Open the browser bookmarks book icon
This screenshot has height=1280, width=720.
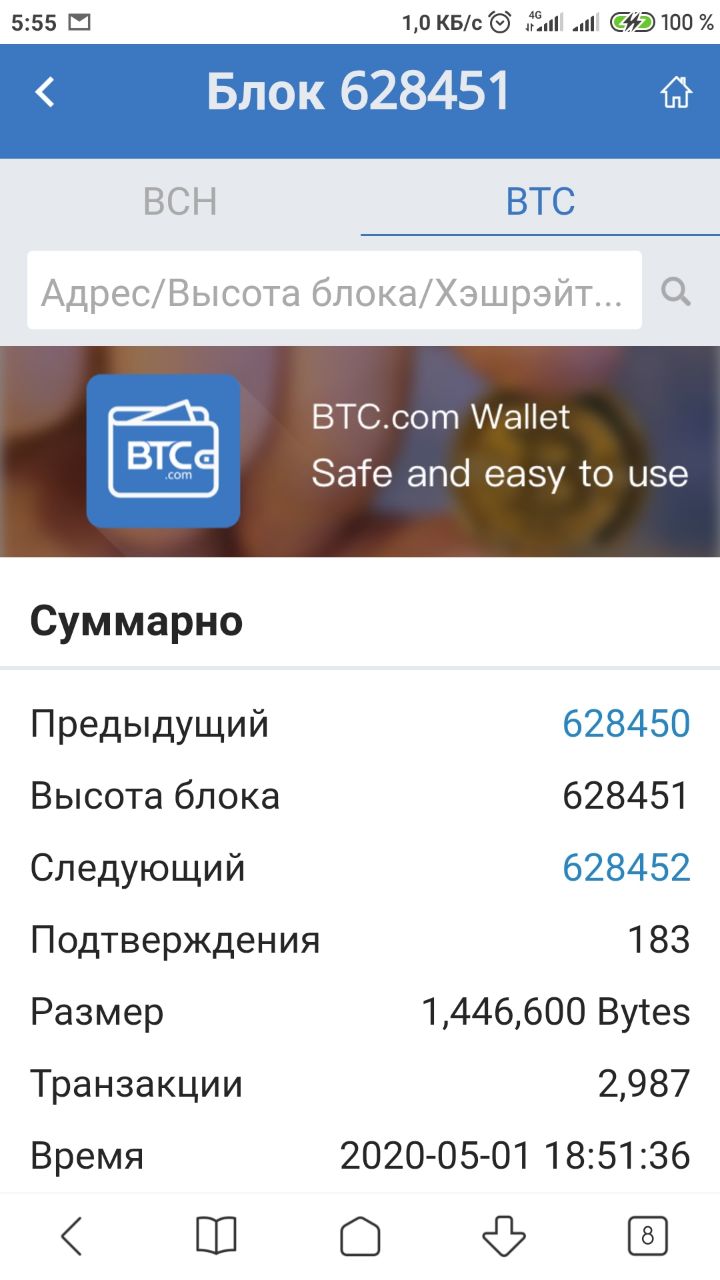tap(216, 1236)
